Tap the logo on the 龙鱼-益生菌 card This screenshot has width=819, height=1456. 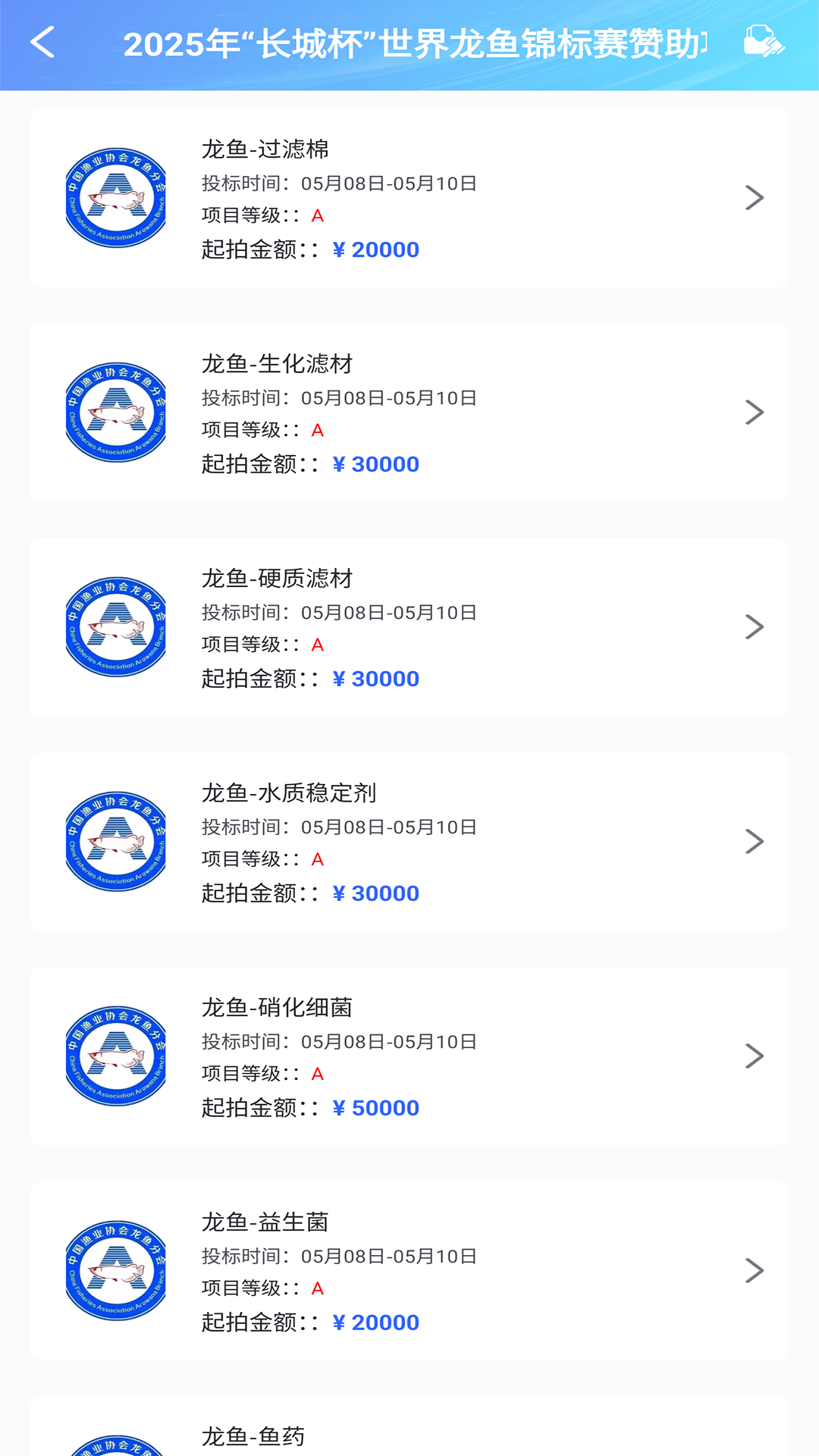tap(115, 1269)
